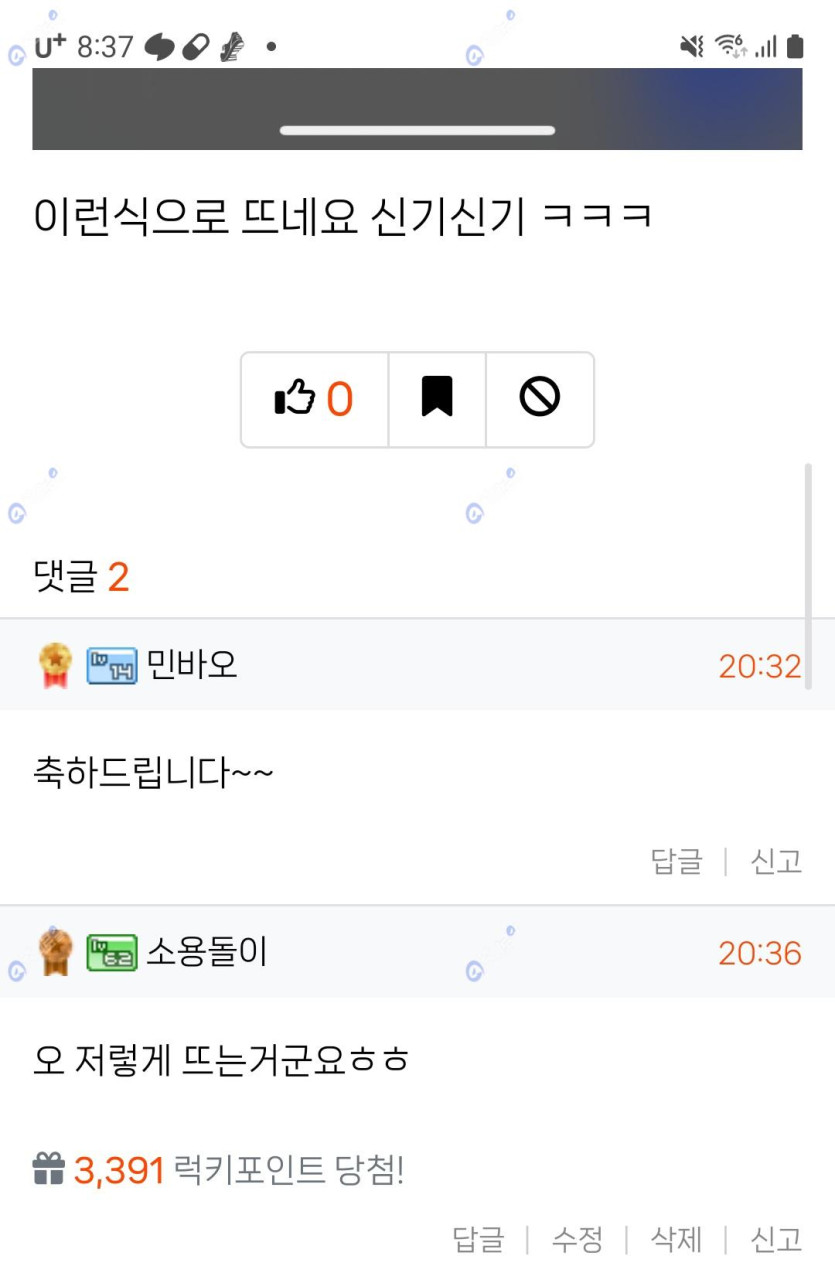The image size is (835, 1273).
Task: Report 민바오's comment
Action: [x=776, y=861]
